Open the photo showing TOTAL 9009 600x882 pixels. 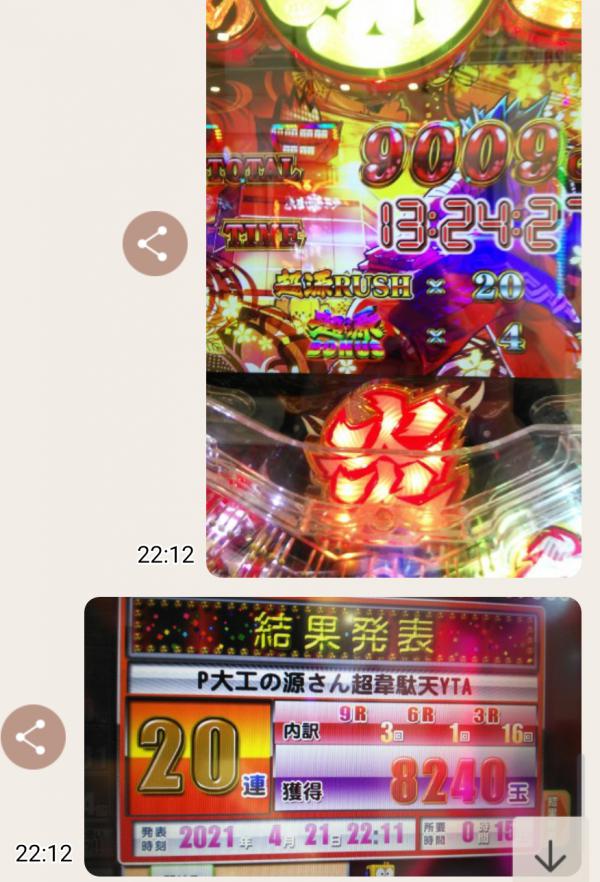click(393, 288)
